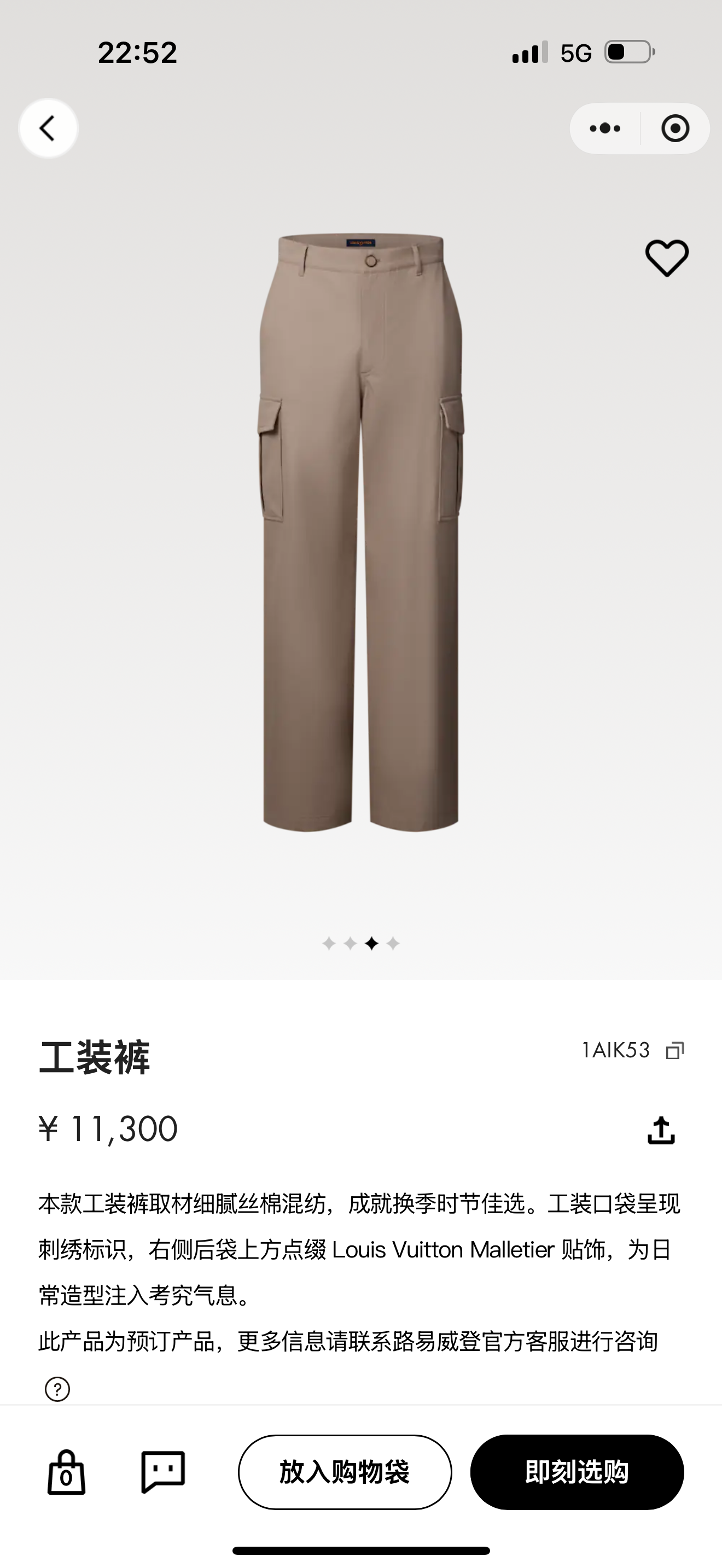722x1568 pixels.
Task: Close the mini program with the target icon
Action: [x=675, y=128]
